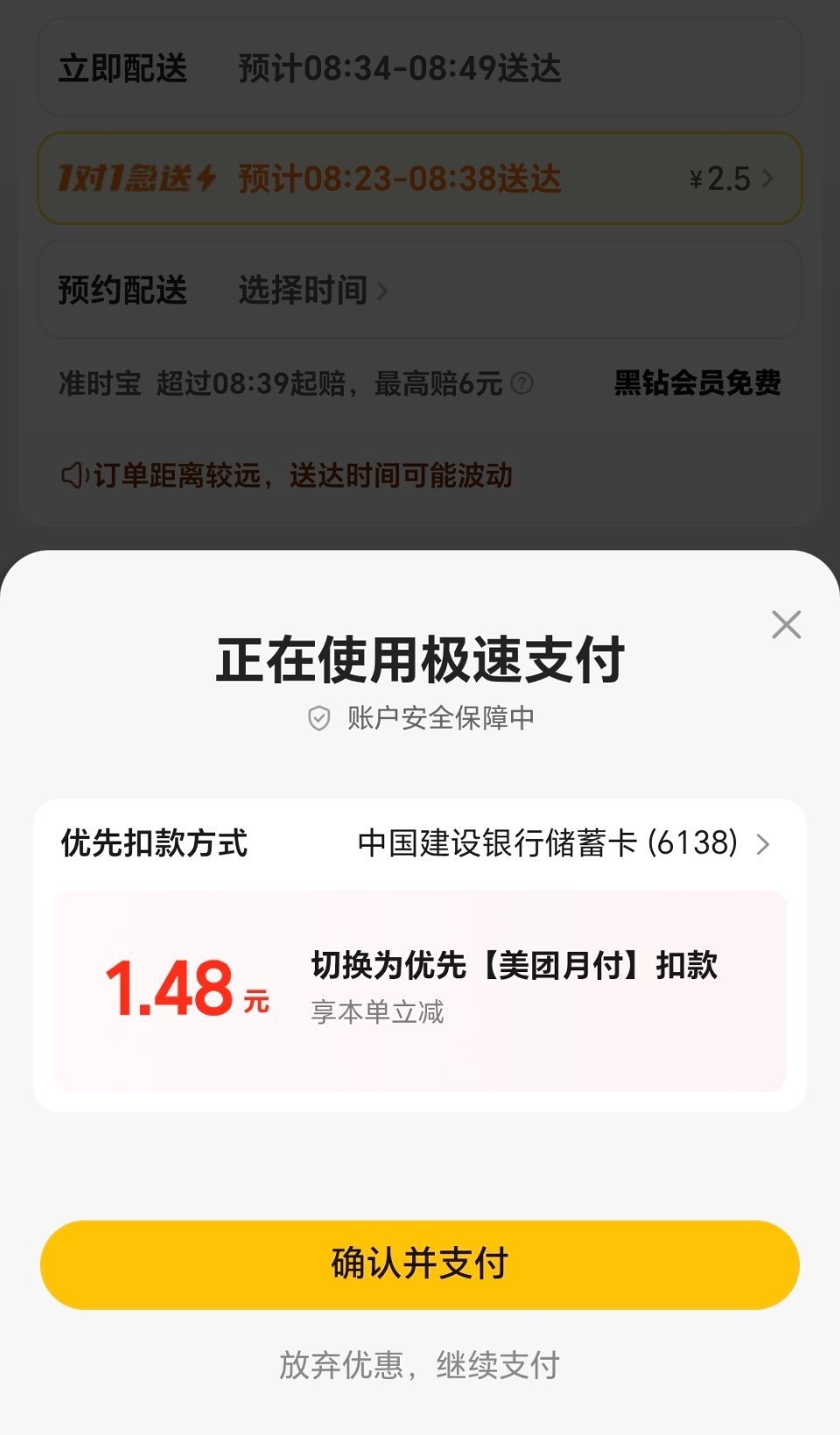Expand the 优先扣款方式 payment method selector
Image resolution: width=840 pixels, height=1435 pixels.
coord(420,845)
